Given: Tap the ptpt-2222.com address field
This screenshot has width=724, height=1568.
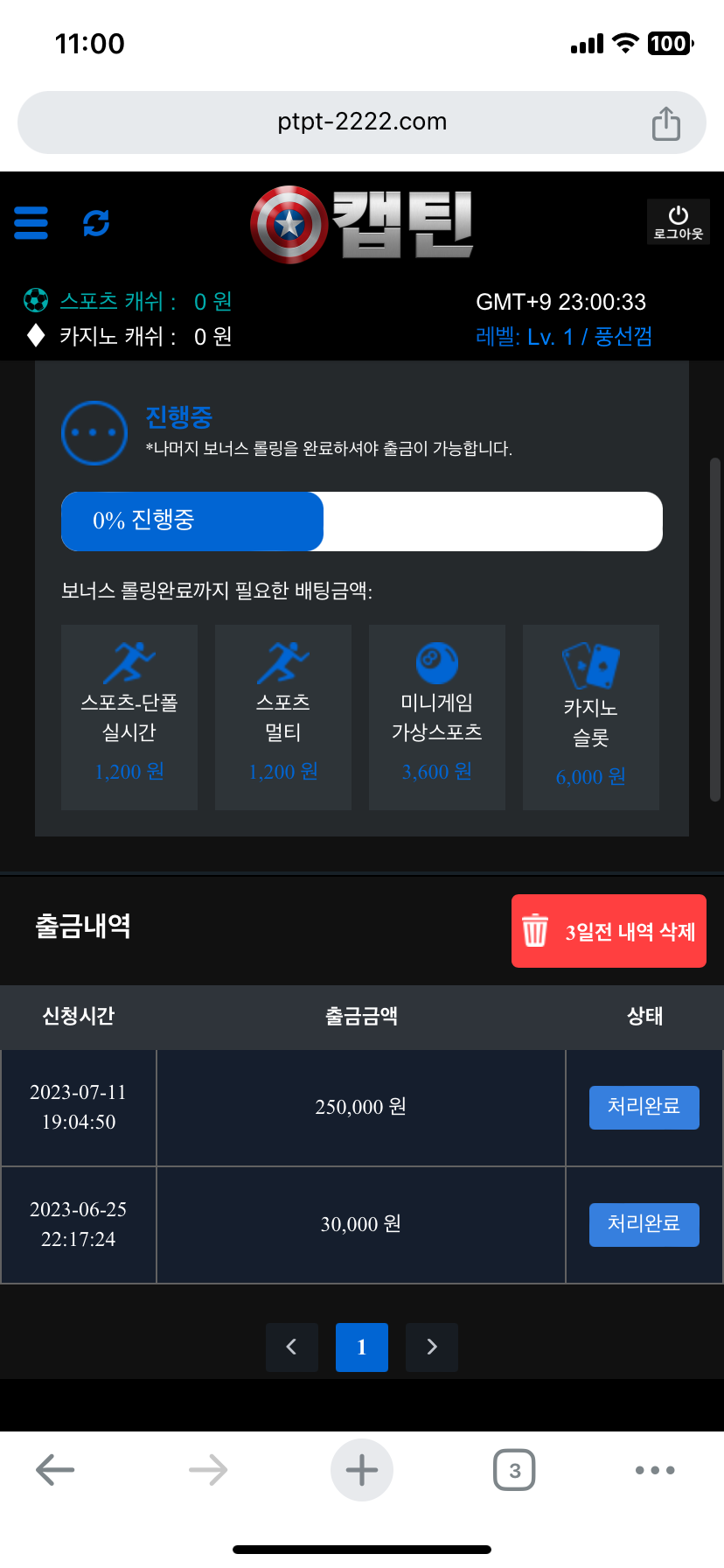Looking at the screenshot, I should (362, 122).
